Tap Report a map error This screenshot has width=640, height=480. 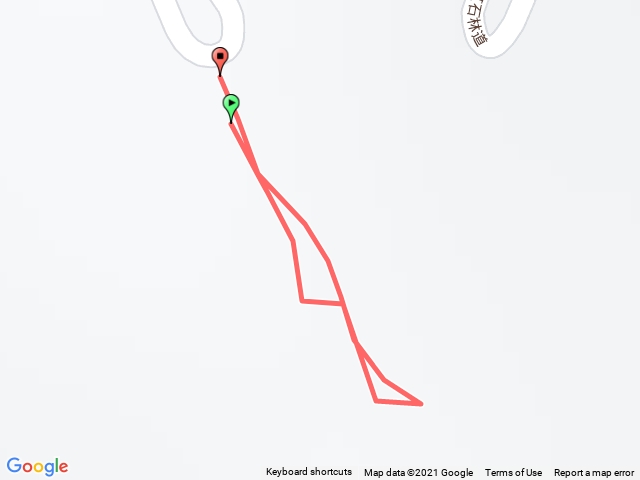(593, 473)
